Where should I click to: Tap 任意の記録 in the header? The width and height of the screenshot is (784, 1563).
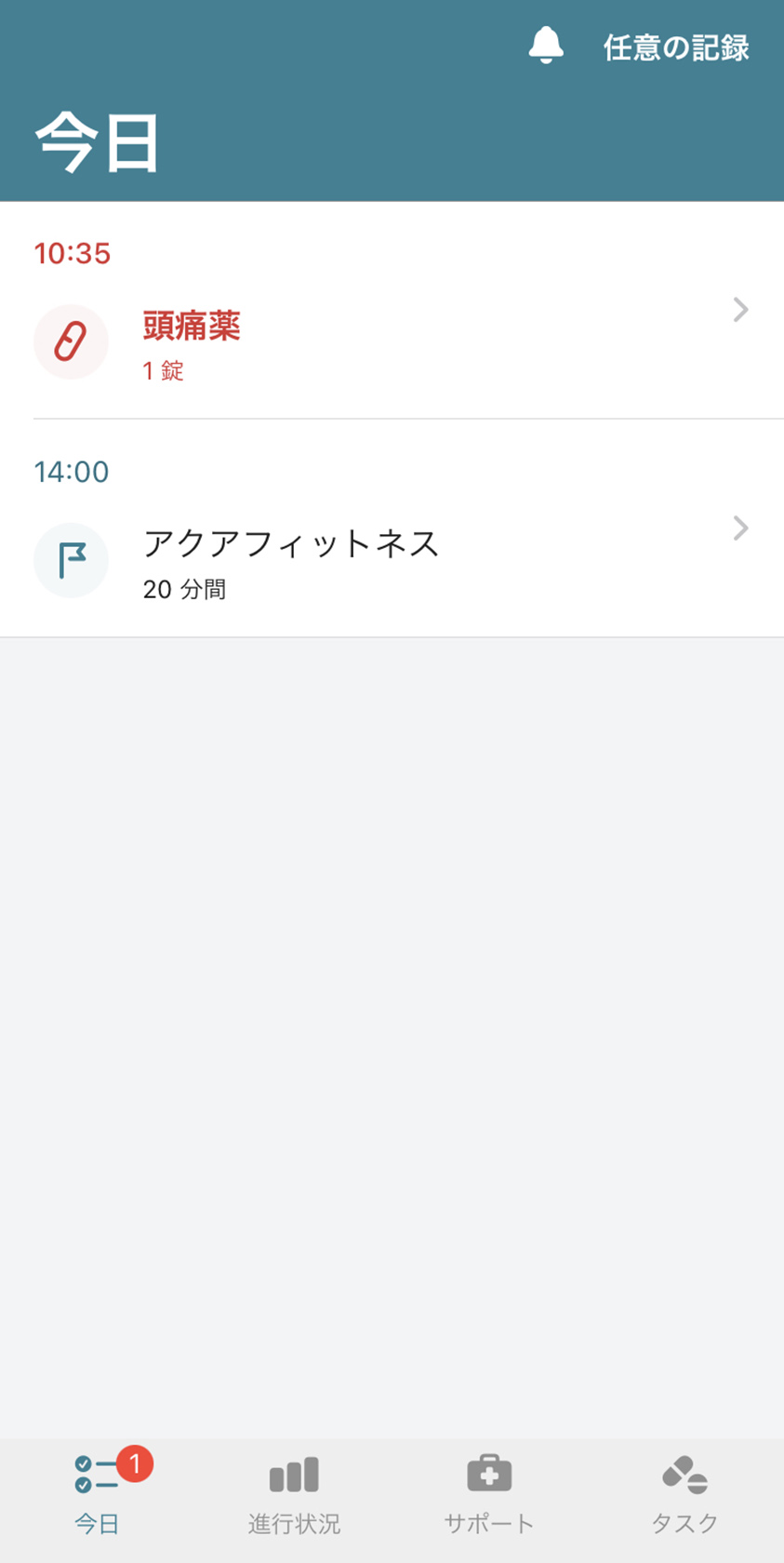click(x=676, y=47)
